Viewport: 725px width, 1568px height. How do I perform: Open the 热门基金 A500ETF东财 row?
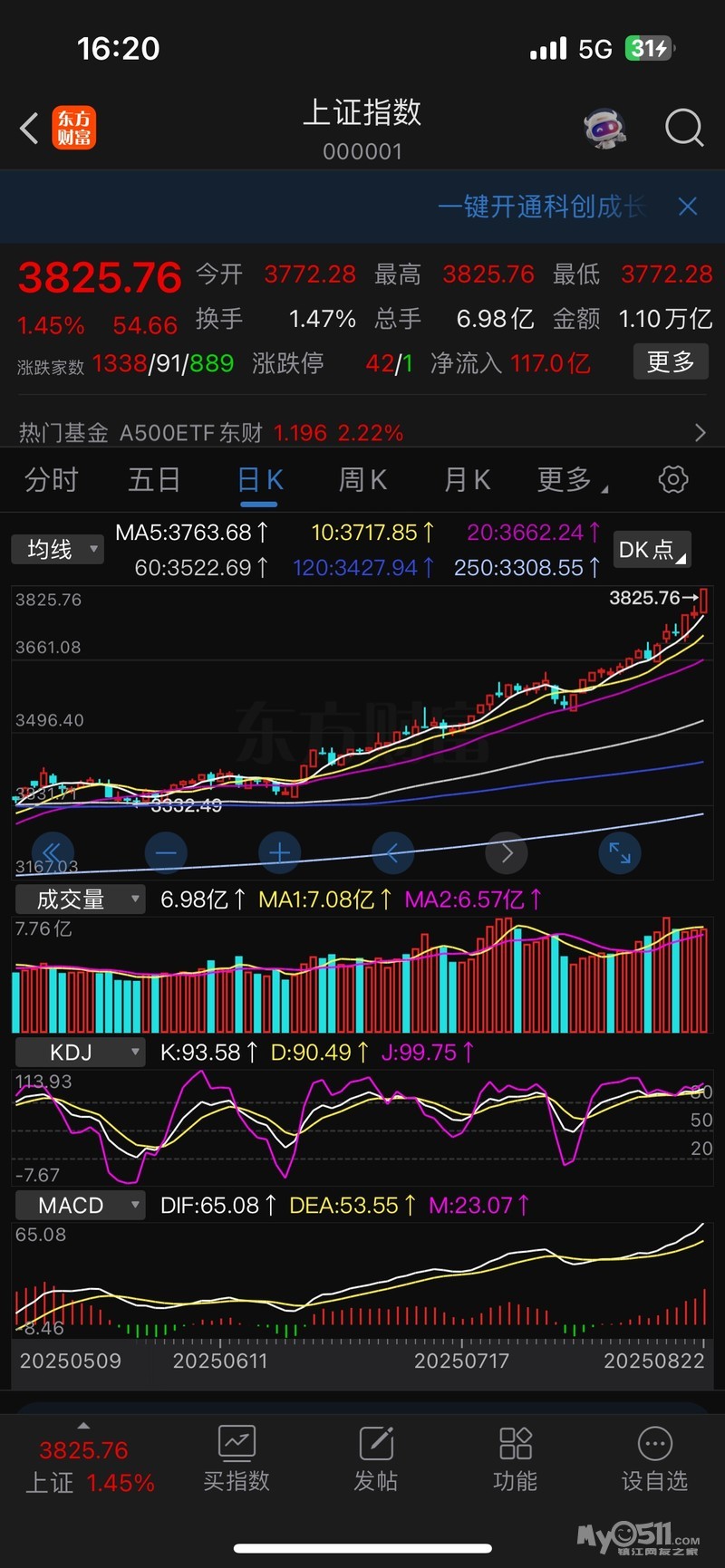[x=362, y=432]
